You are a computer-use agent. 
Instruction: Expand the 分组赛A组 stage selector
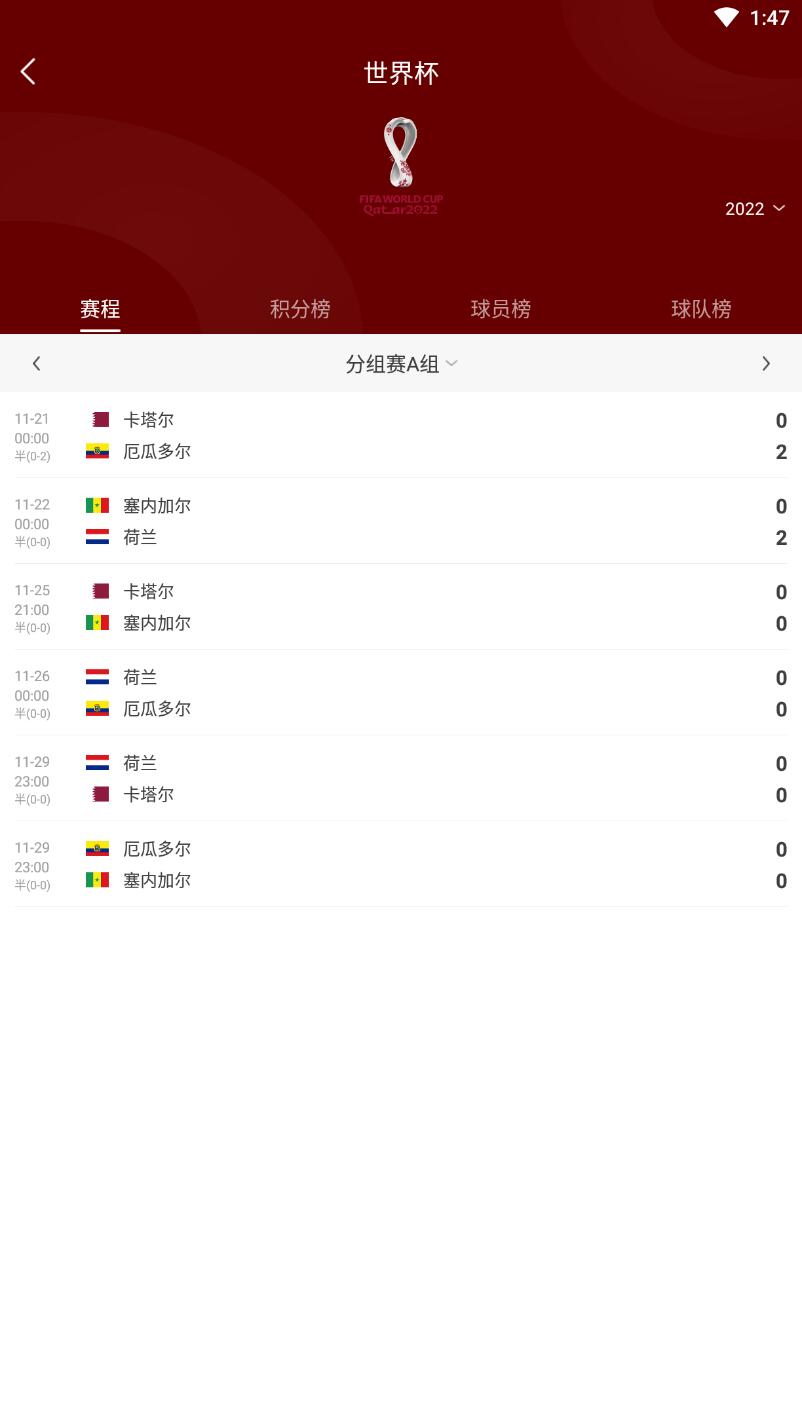pyautogui.click(x=401, y=364)
